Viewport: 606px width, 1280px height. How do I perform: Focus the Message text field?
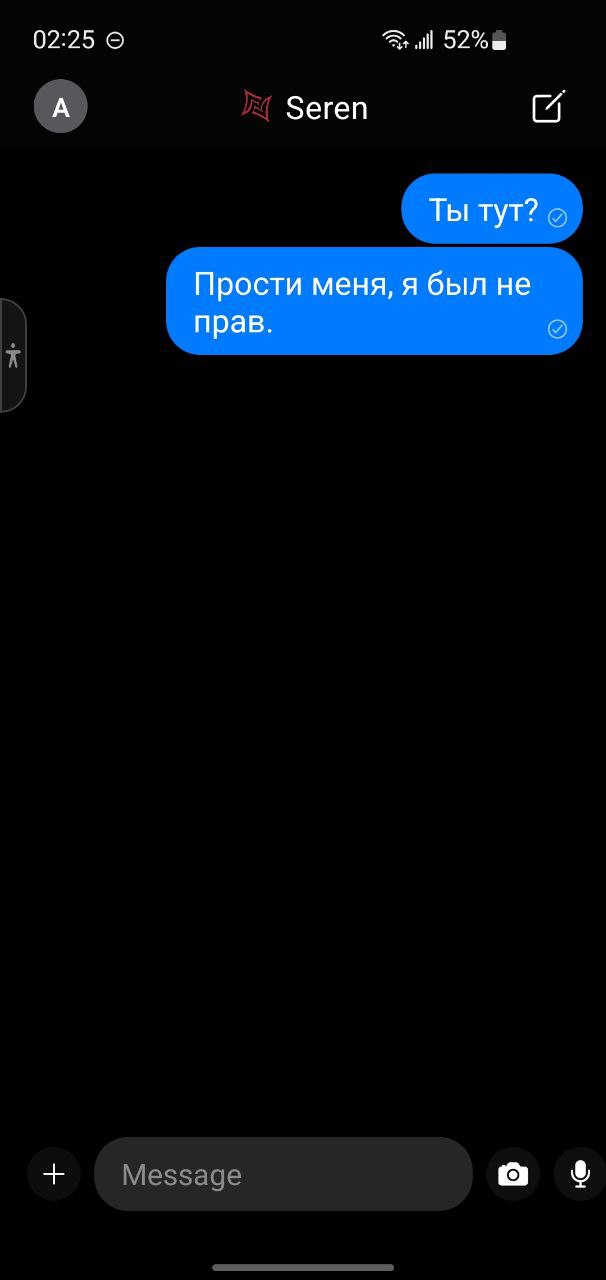[283, 1174]
